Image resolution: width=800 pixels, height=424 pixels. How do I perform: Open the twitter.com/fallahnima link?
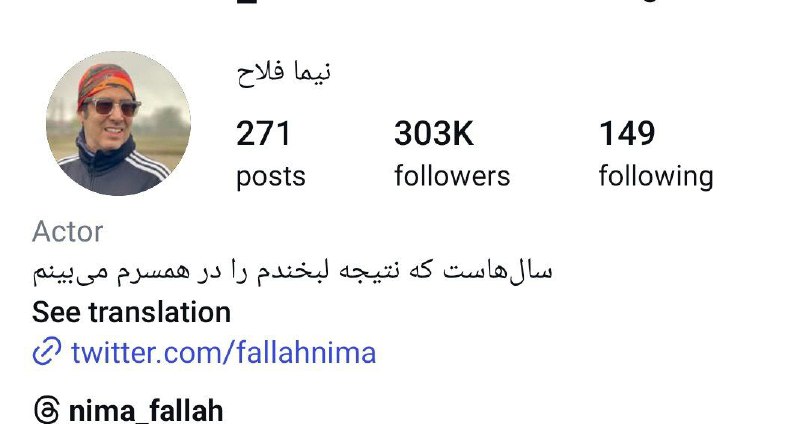pos(222,352)
